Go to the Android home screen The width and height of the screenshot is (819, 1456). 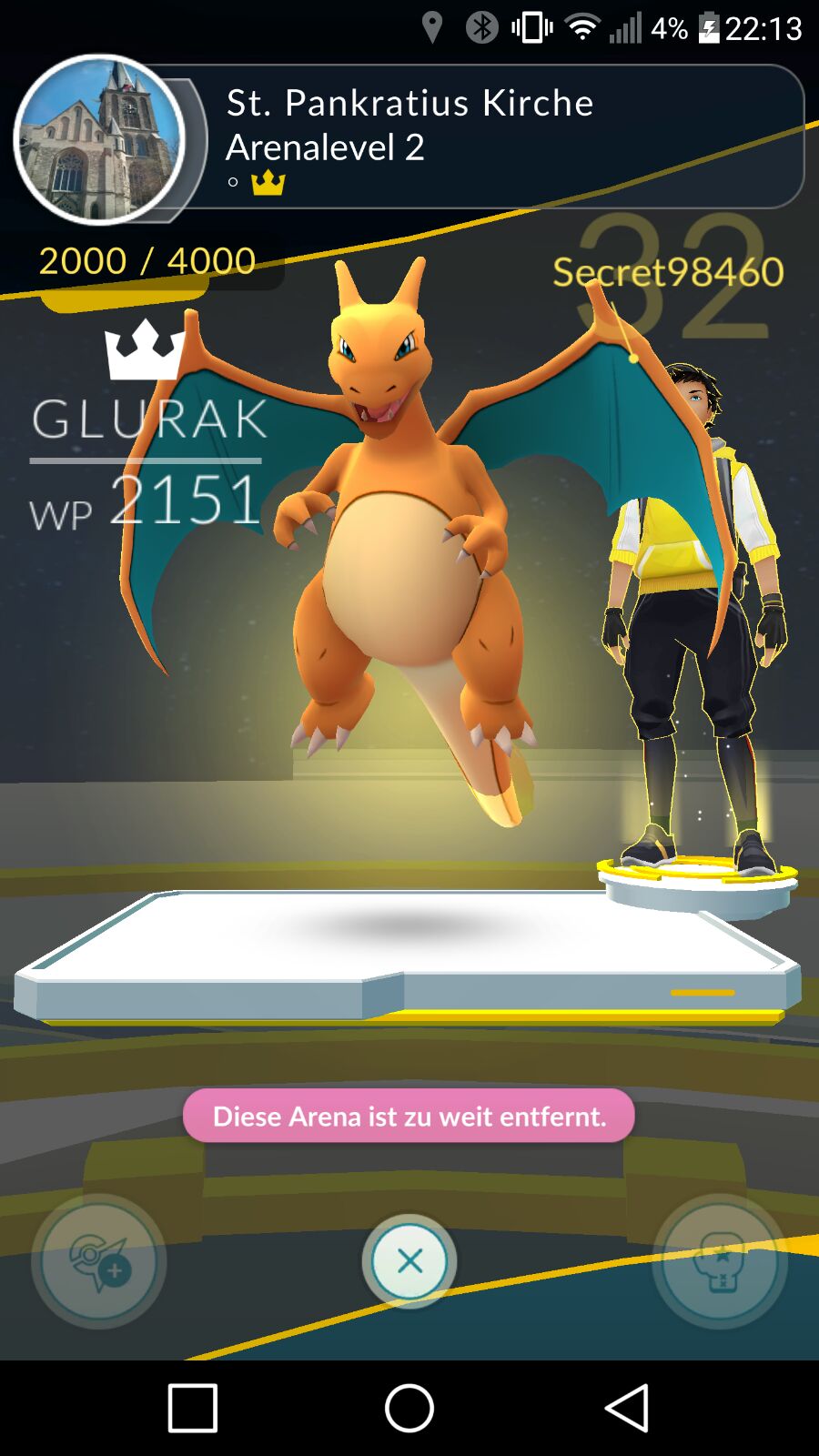(409, 1409)
